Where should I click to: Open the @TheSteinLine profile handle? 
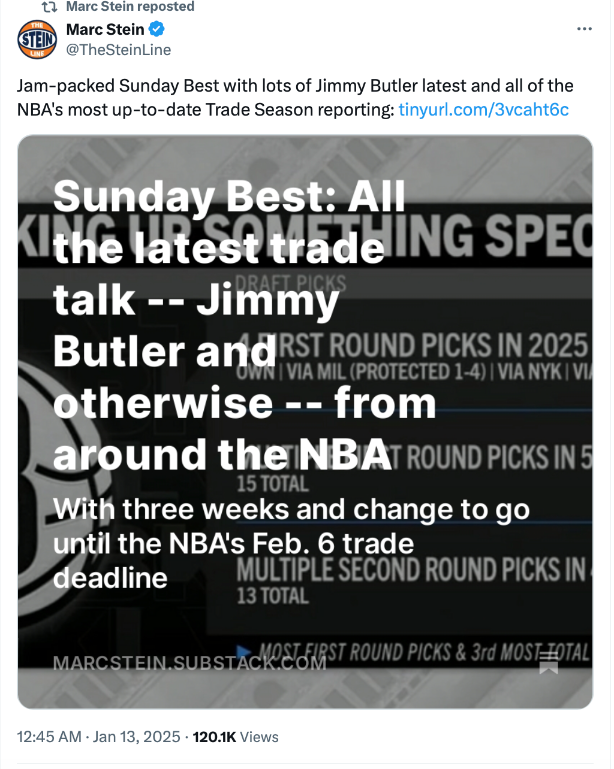[118, 50]
